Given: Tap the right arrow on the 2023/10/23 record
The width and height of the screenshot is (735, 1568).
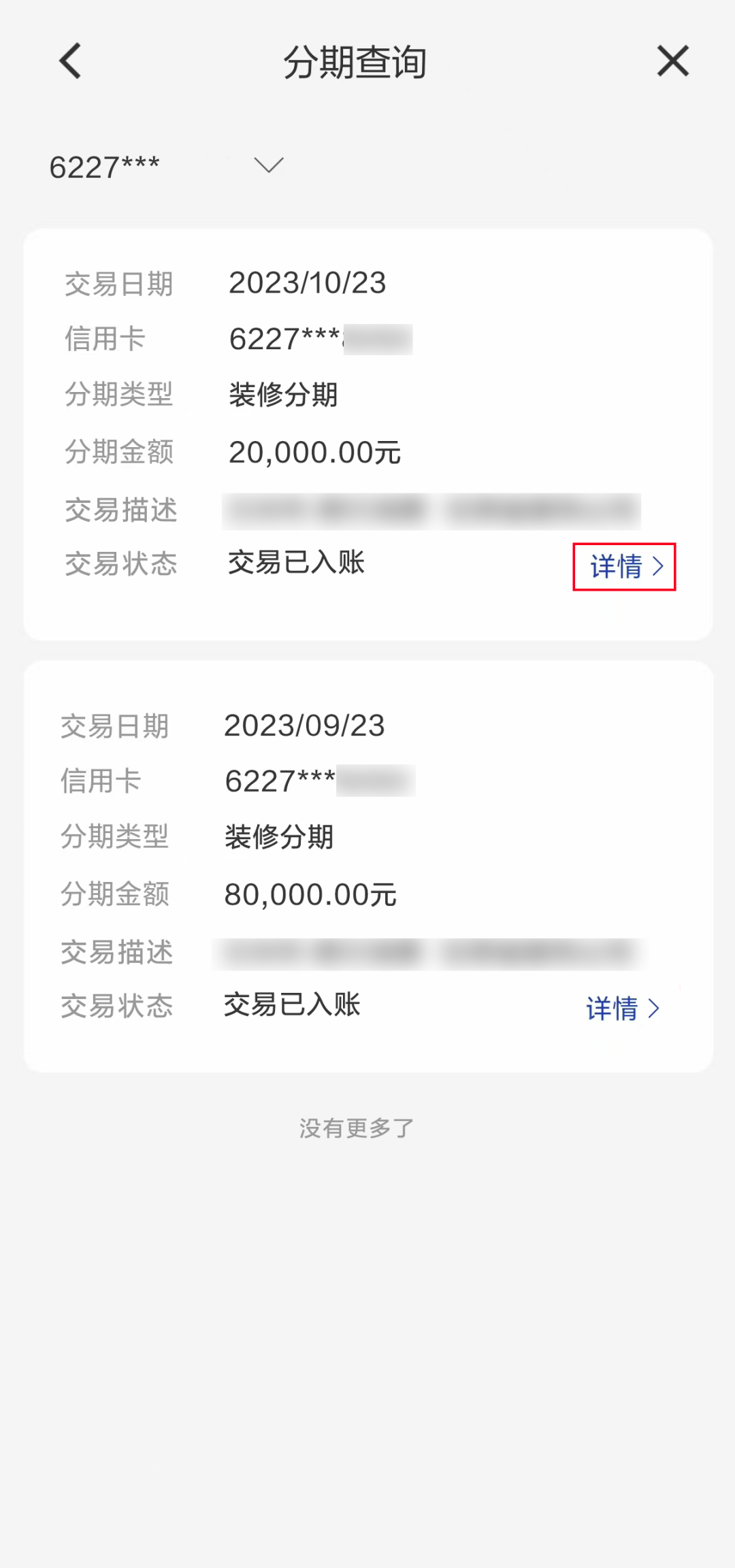Looking at the screenshot, I should point(659,566).
